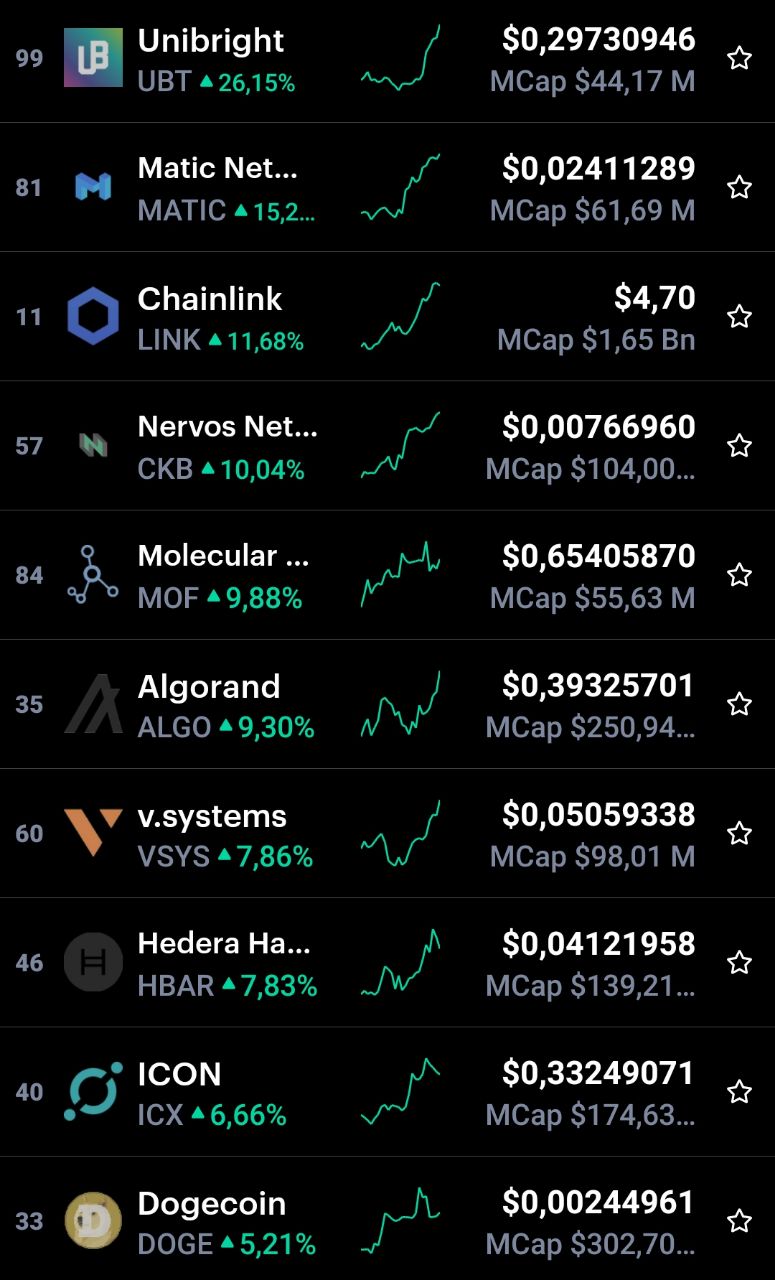The width and height of the screenshot is (775, 1280).
Task: Star Algorand as favorite
Action: point(739,704)
